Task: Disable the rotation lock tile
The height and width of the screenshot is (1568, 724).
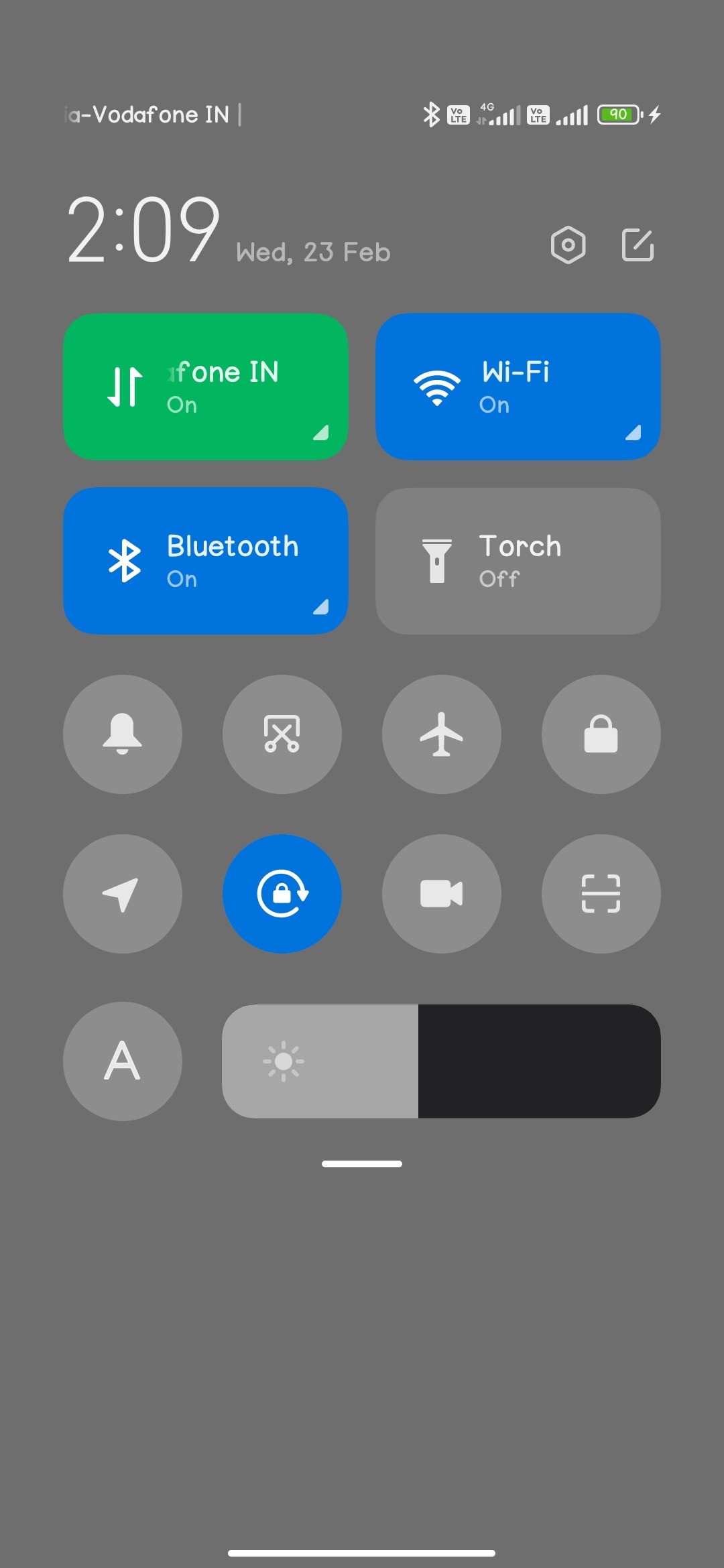Action: [x=282, y=894]
